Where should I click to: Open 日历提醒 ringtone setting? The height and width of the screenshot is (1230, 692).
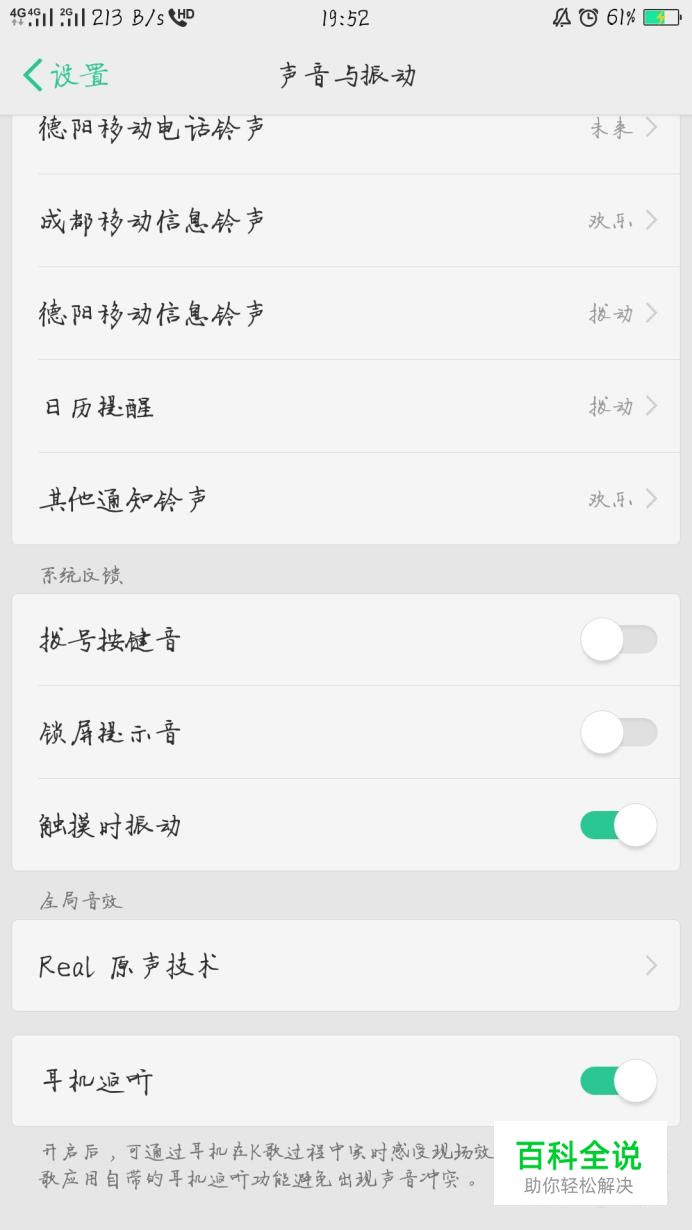(x=346, y=406)
